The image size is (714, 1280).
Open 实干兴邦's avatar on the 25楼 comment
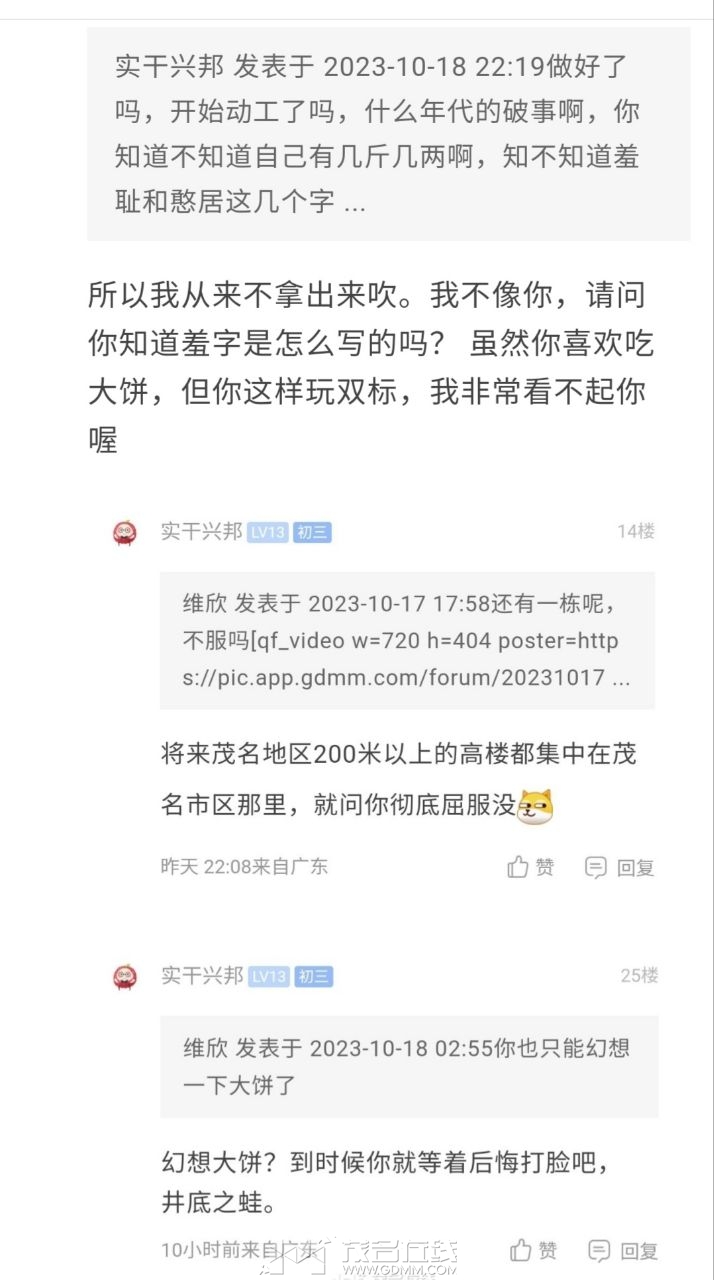coord(125,976)
